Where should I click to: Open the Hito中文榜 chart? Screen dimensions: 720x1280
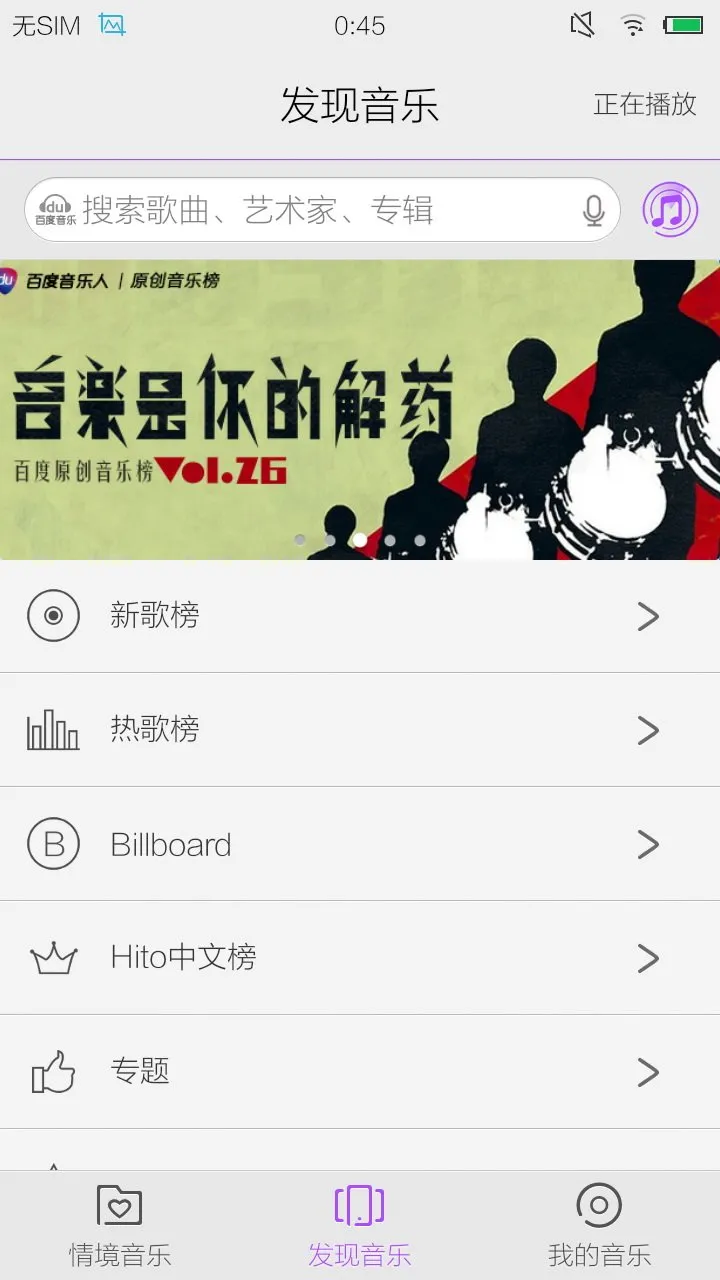click(360, 958)
